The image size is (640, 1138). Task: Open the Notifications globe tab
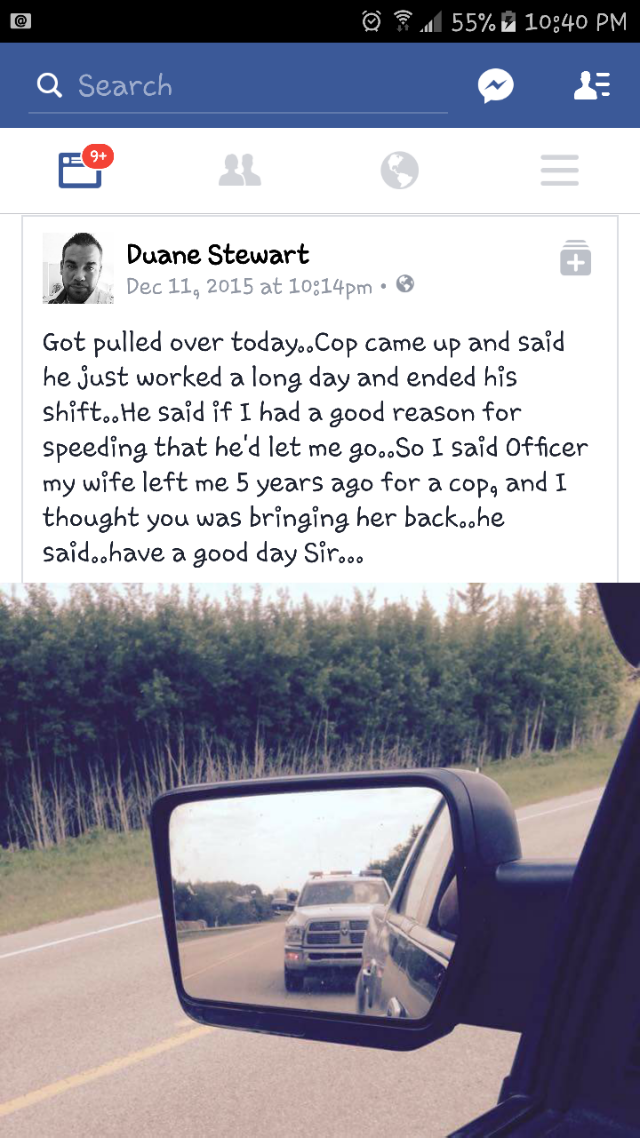coord(400,171)
